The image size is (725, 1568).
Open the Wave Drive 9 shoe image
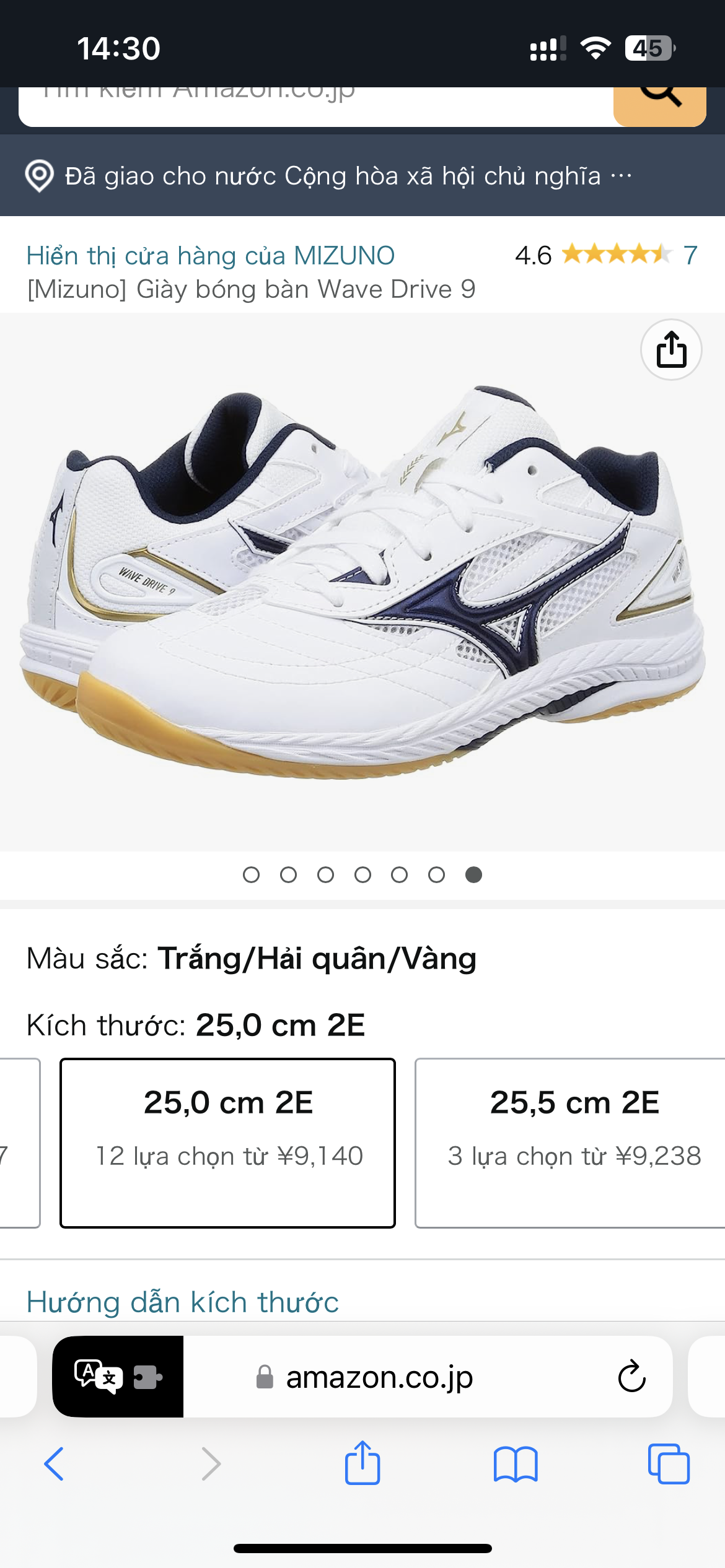click(362, 582)
